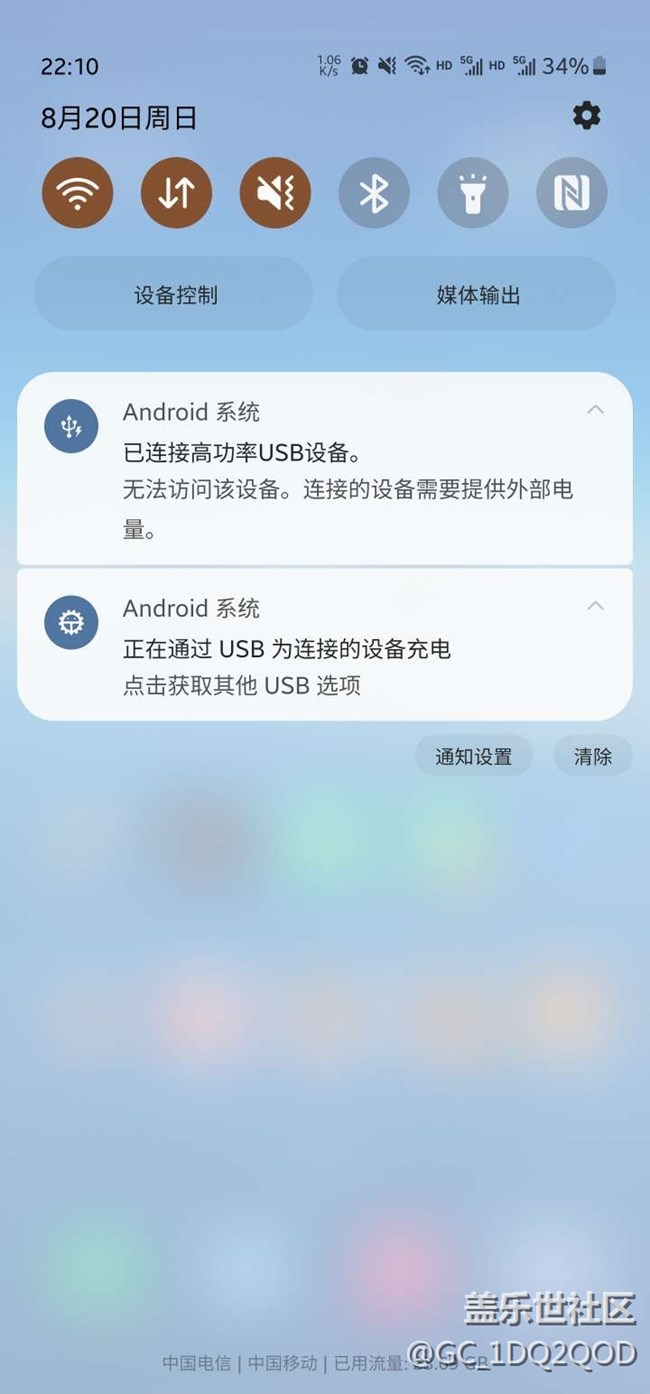Collapse the high-power USB device notification
This screenshot has height=1394, width=650.
[x=595, y=409]
